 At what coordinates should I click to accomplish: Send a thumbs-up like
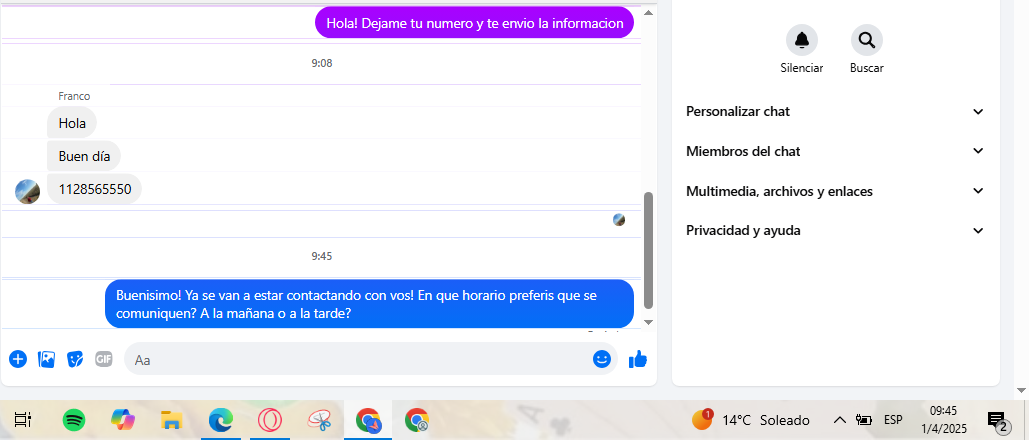tap(638, 359)
